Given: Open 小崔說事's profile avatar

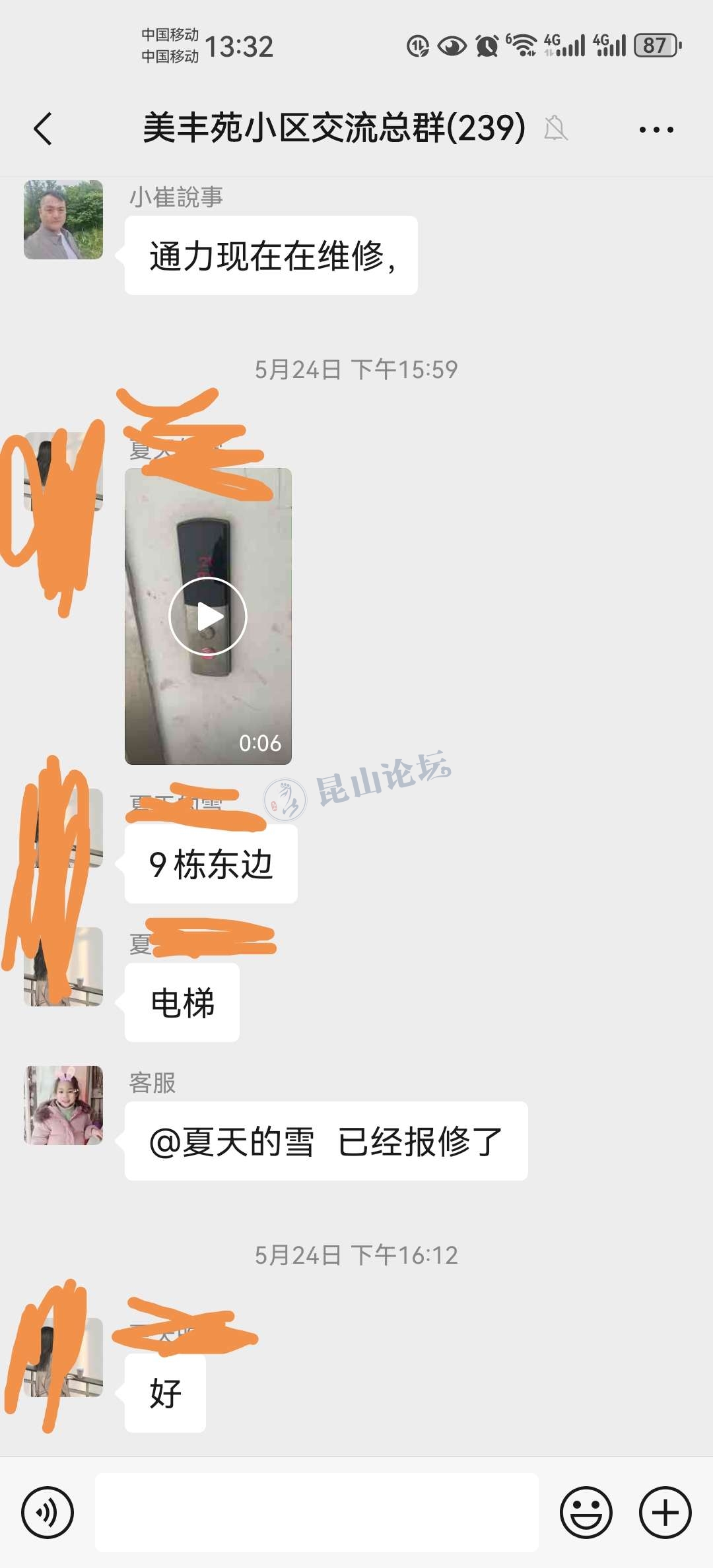Looking at the screenshot, I should (63, 220).
